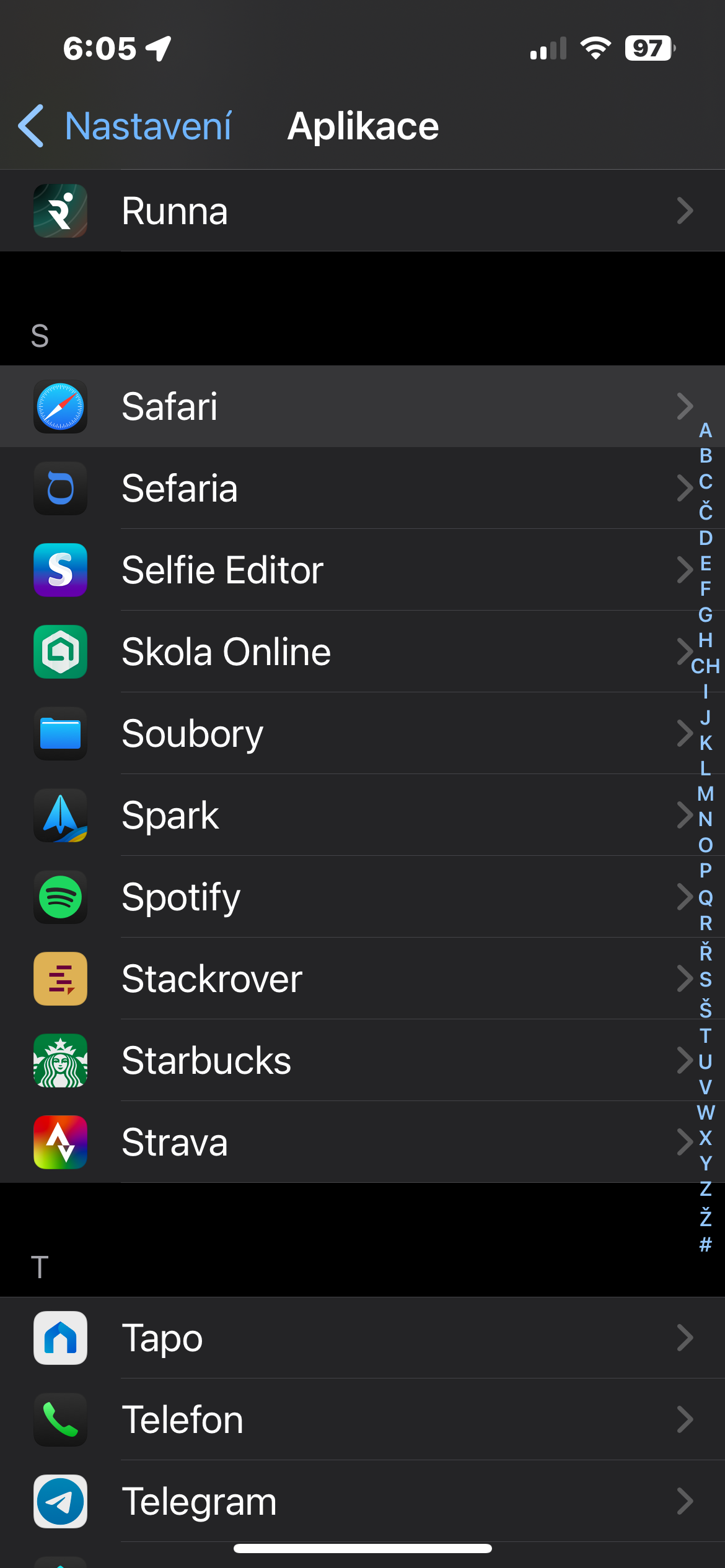Jump to letter M in the index
Screen dimensions: 725x1568
[705, 794]
